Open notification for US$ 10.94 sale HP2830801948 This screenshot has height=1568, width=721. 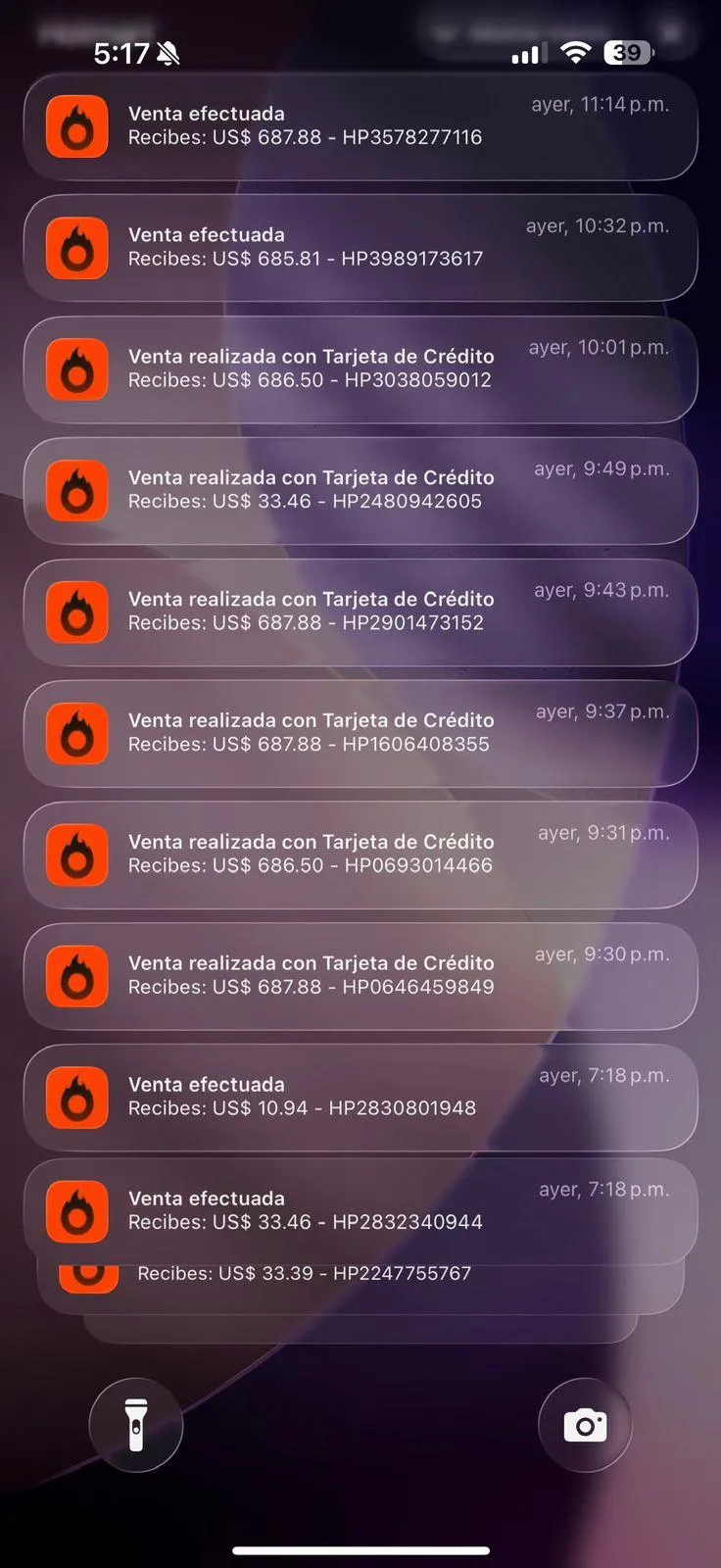[360, 1097]
